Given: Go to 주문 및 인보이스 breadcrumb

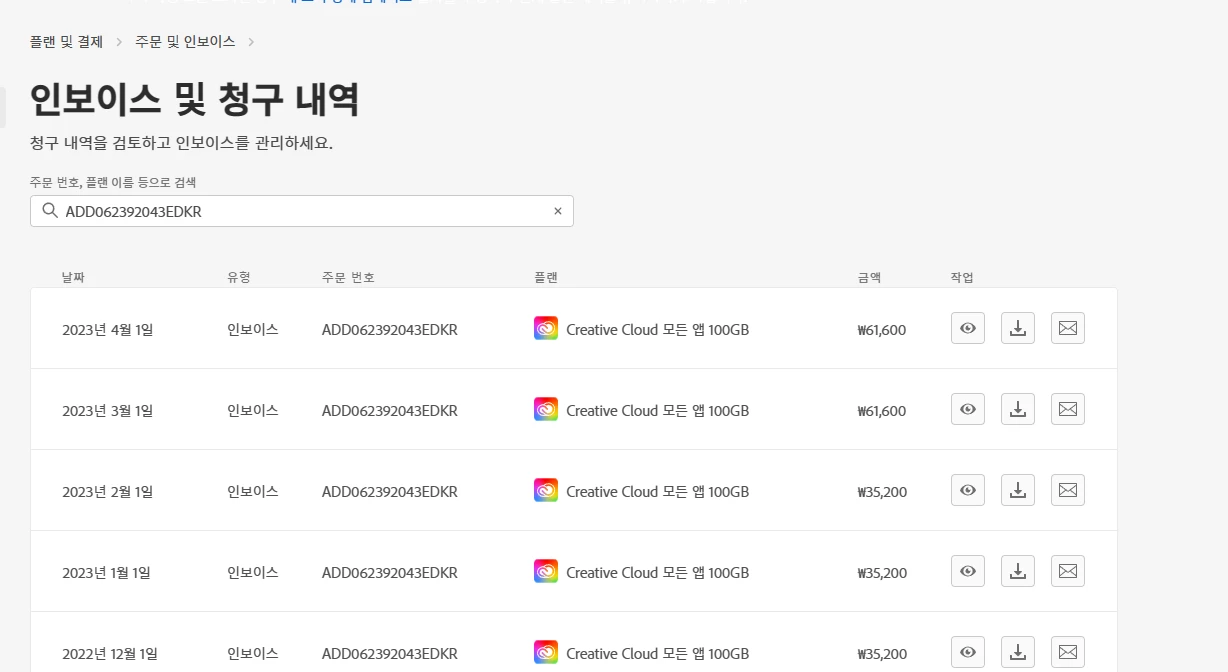Looking at the screenshot, I should click(185, 41).
